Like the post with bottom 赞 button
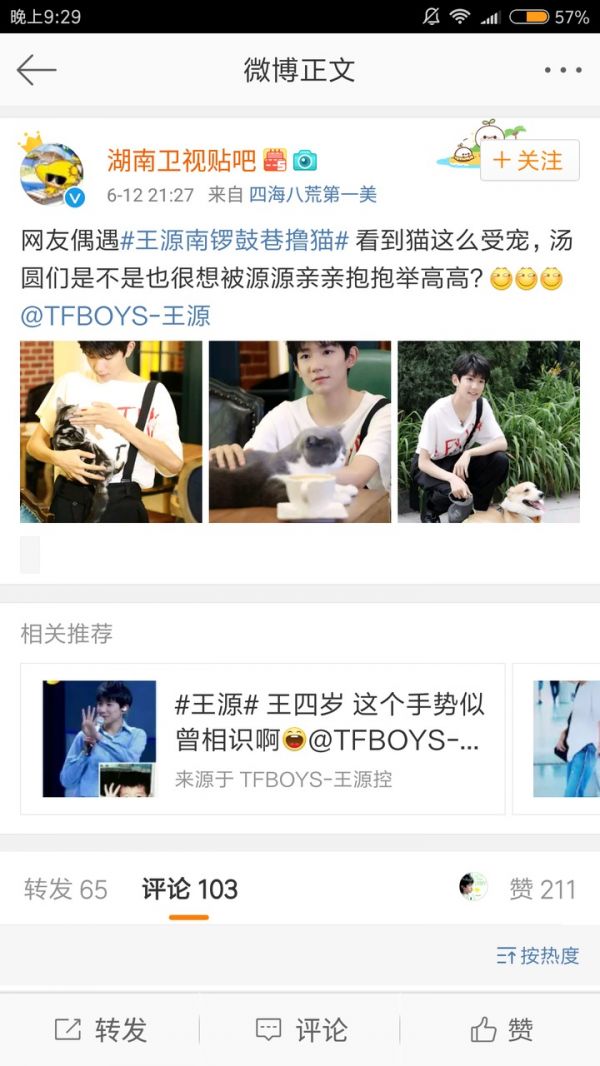 click(502, 1029)
